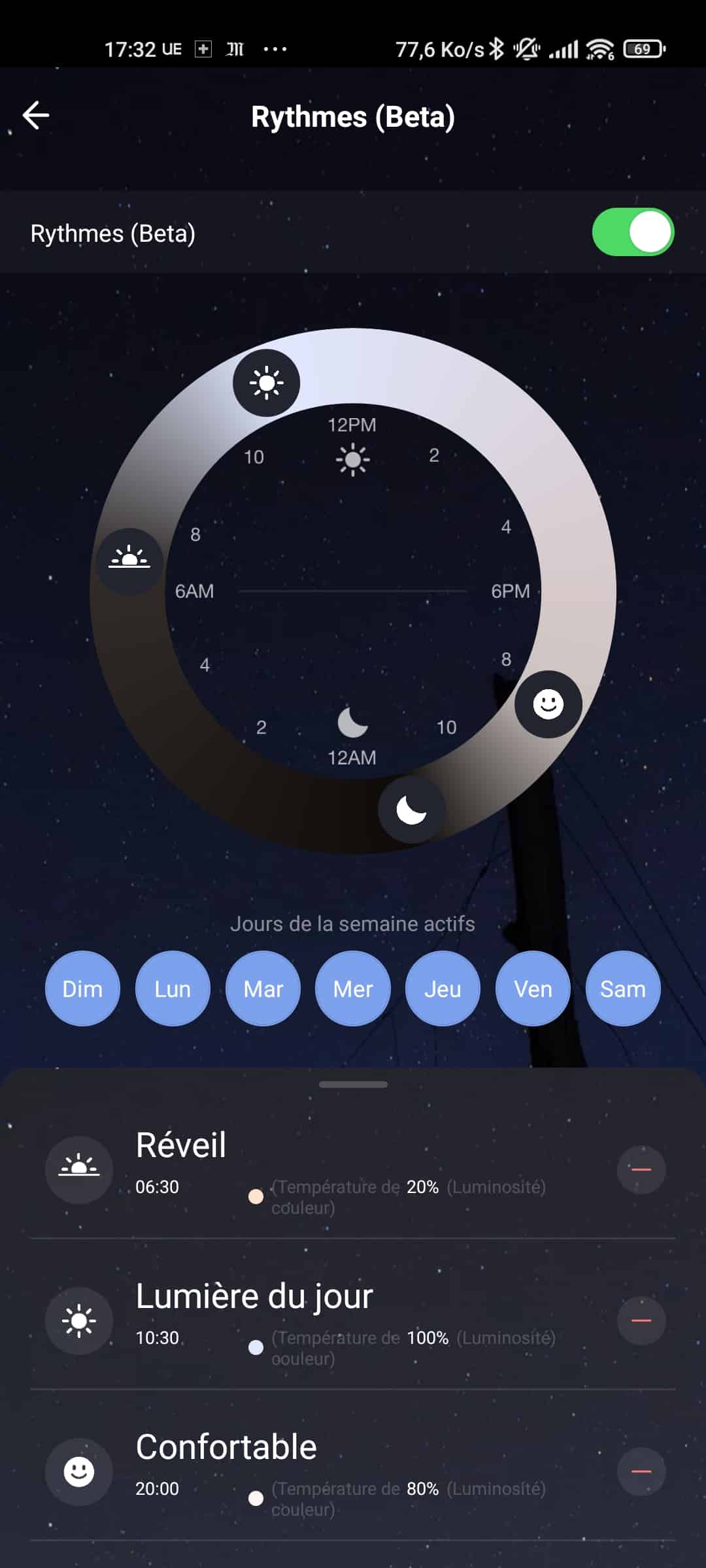This screenshot has height=1568, width=706.
Task: Select the moon night marker on the ring
Action: point(412,810)
